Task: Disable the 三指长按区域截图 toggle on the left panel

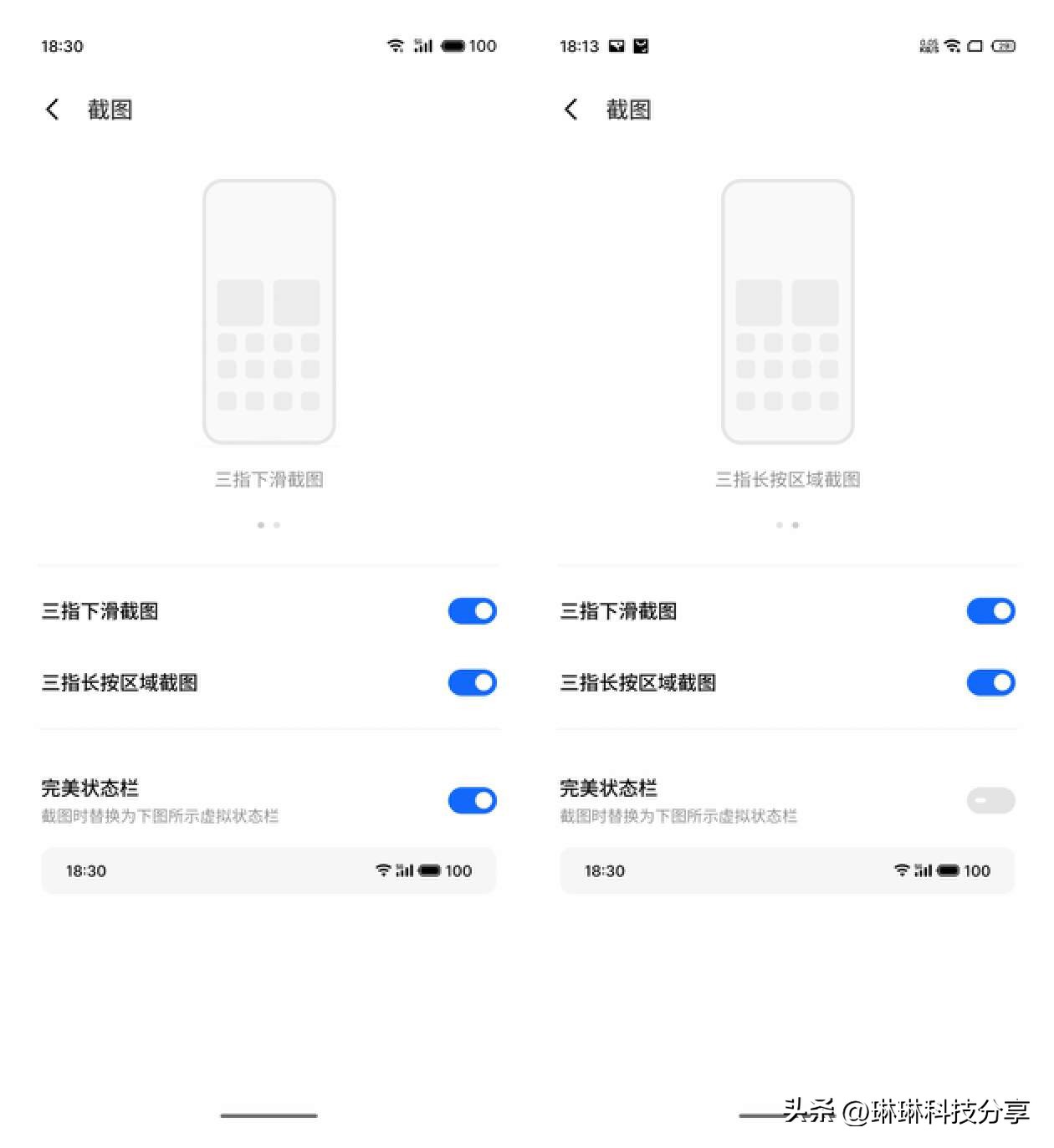Action: (x=472, y=683)
